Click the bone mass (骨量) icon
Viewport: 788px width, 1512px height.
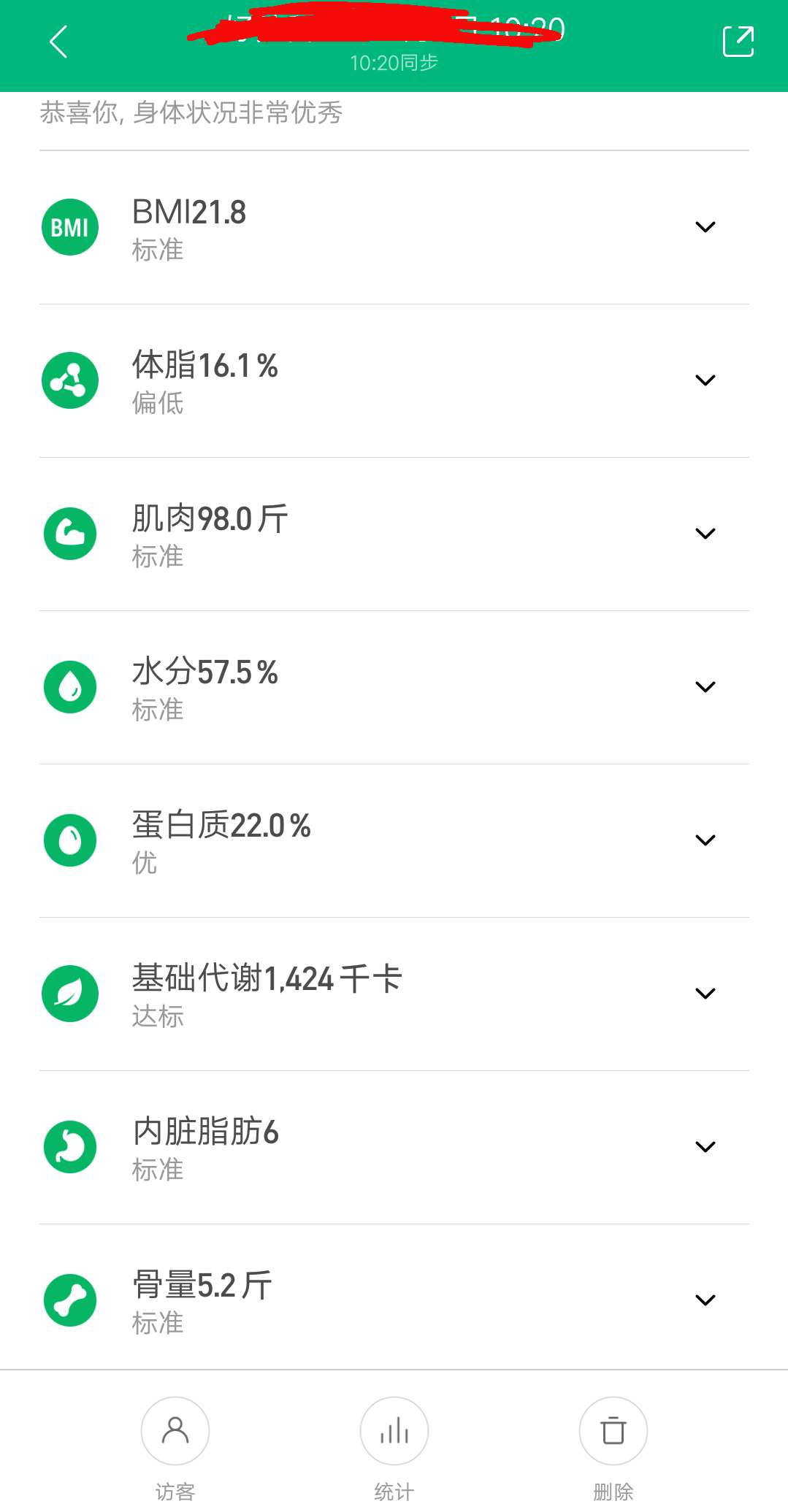[x=70, y=1300]
